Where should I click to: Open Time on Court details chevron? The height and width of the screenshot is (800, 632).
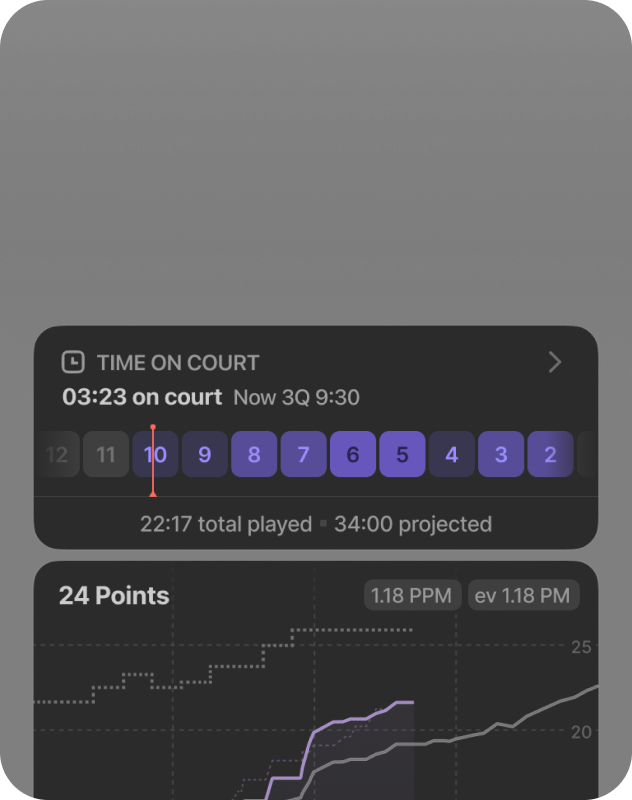click(555, 362)
